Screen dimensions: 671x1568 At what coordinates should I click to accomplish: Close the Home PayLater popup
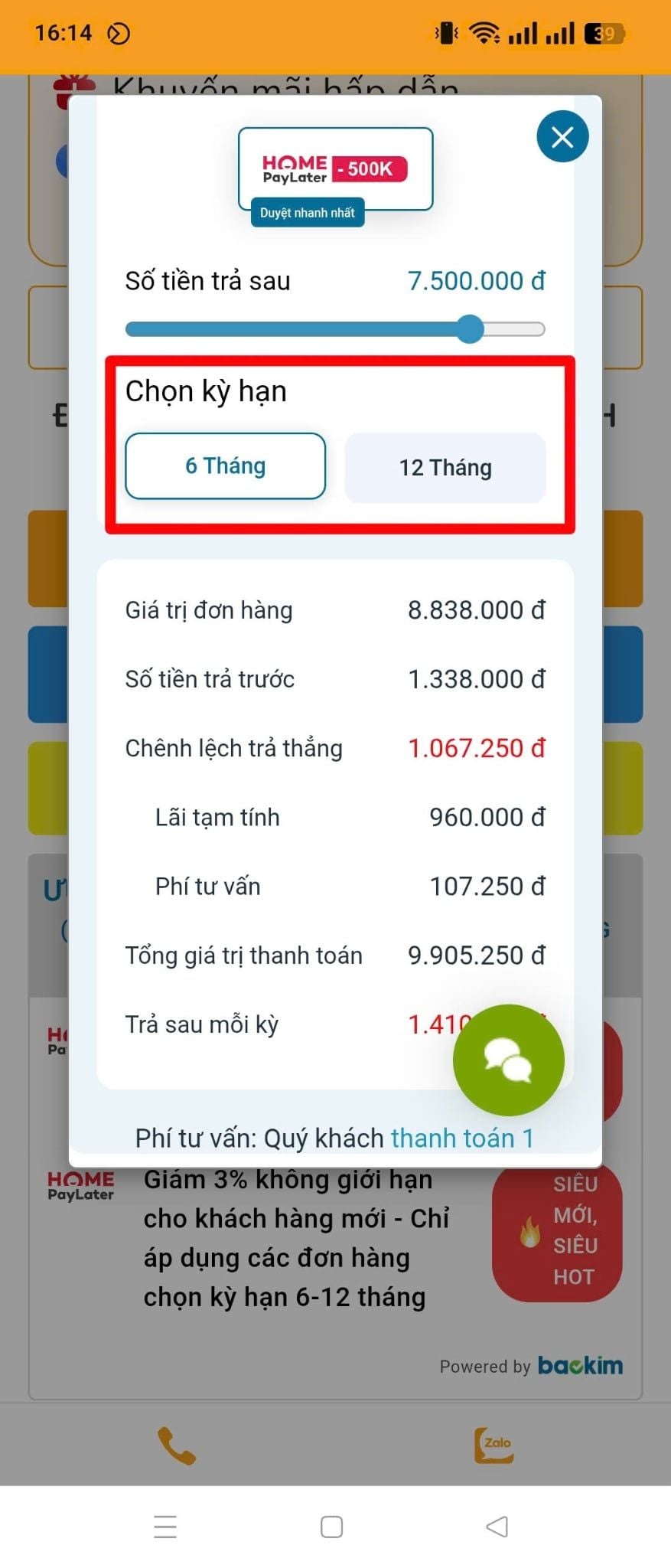click(562, 137)
